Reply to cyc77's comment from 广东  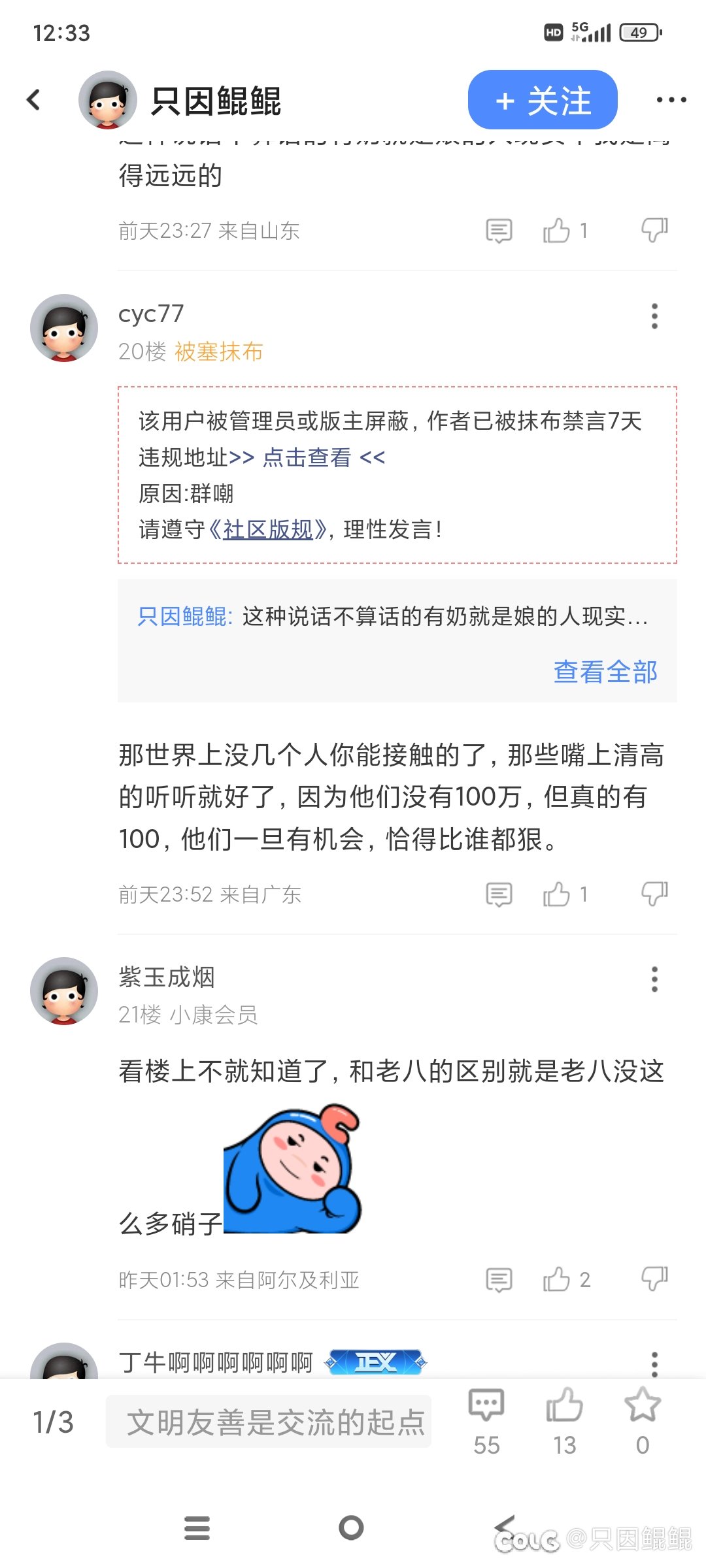click(x=499, y=894)
